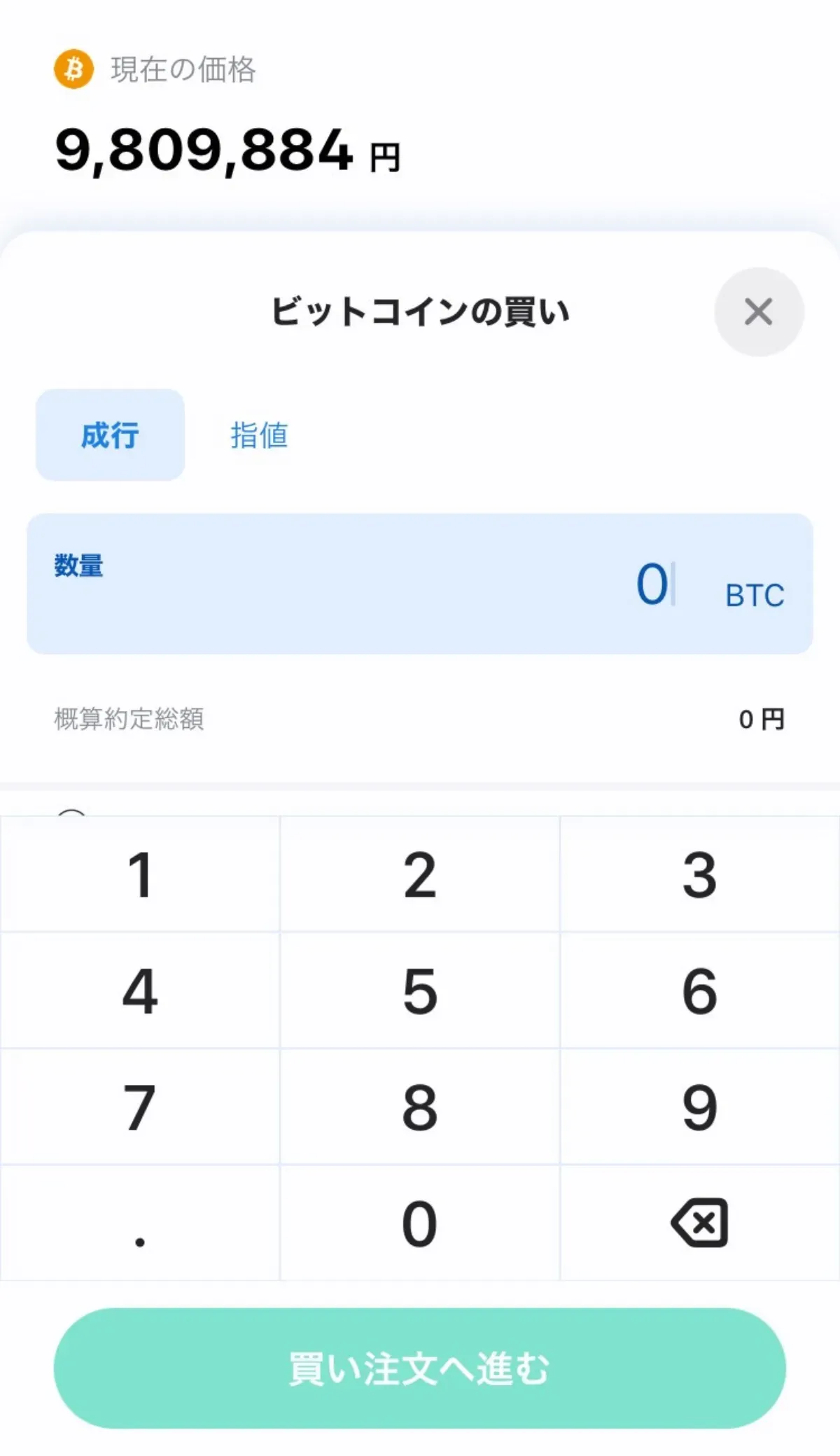This screenshot has width=840, height=1456.
Task: Enter digit 6 on the keypad
Action: click(x=700, y=990)
